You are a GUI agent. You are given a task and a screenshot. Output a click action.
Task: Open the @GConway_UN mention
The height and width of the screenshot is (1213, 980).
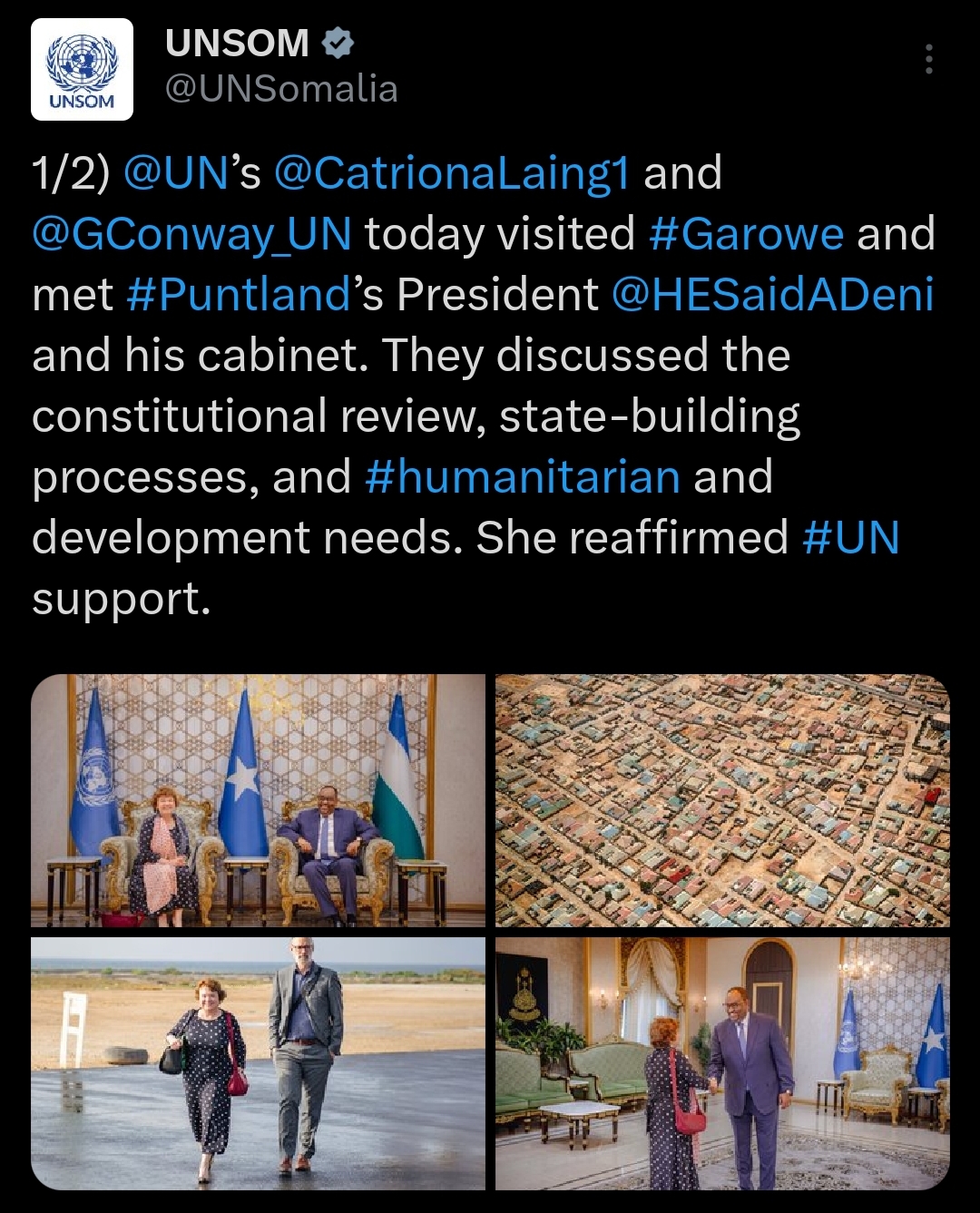click(x=191, y=234)
